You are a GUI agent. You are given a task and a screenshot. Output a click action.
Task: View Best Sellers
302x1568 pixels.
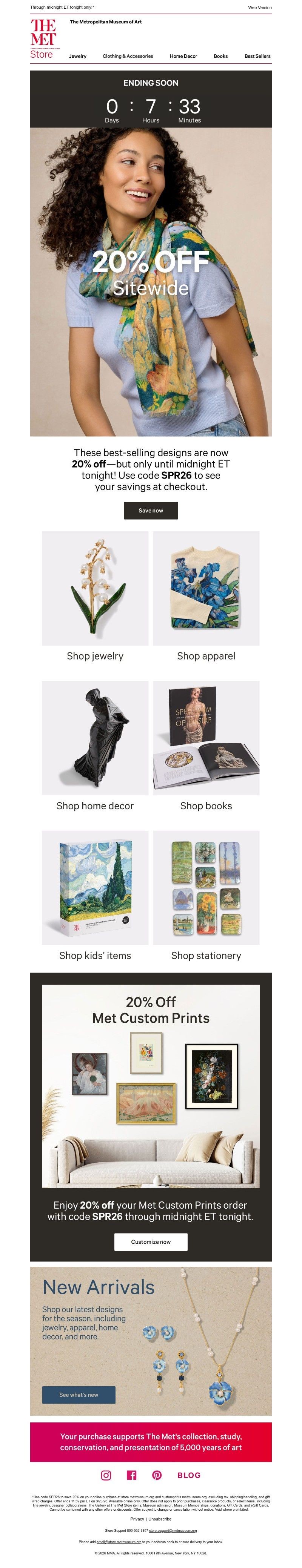point(257,56)
